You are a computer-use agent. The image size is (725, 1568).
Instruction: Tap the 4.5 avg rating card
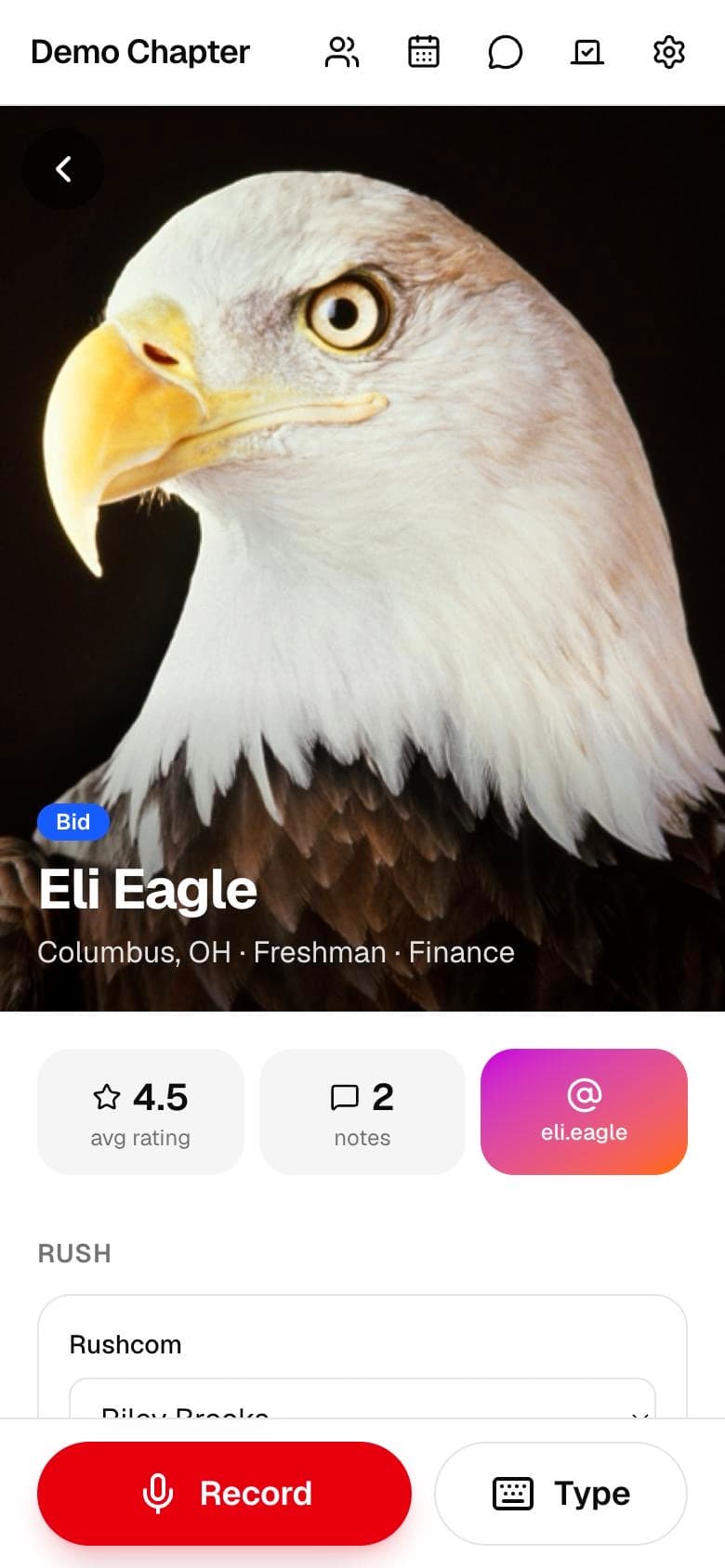(x=140, y=1112)
